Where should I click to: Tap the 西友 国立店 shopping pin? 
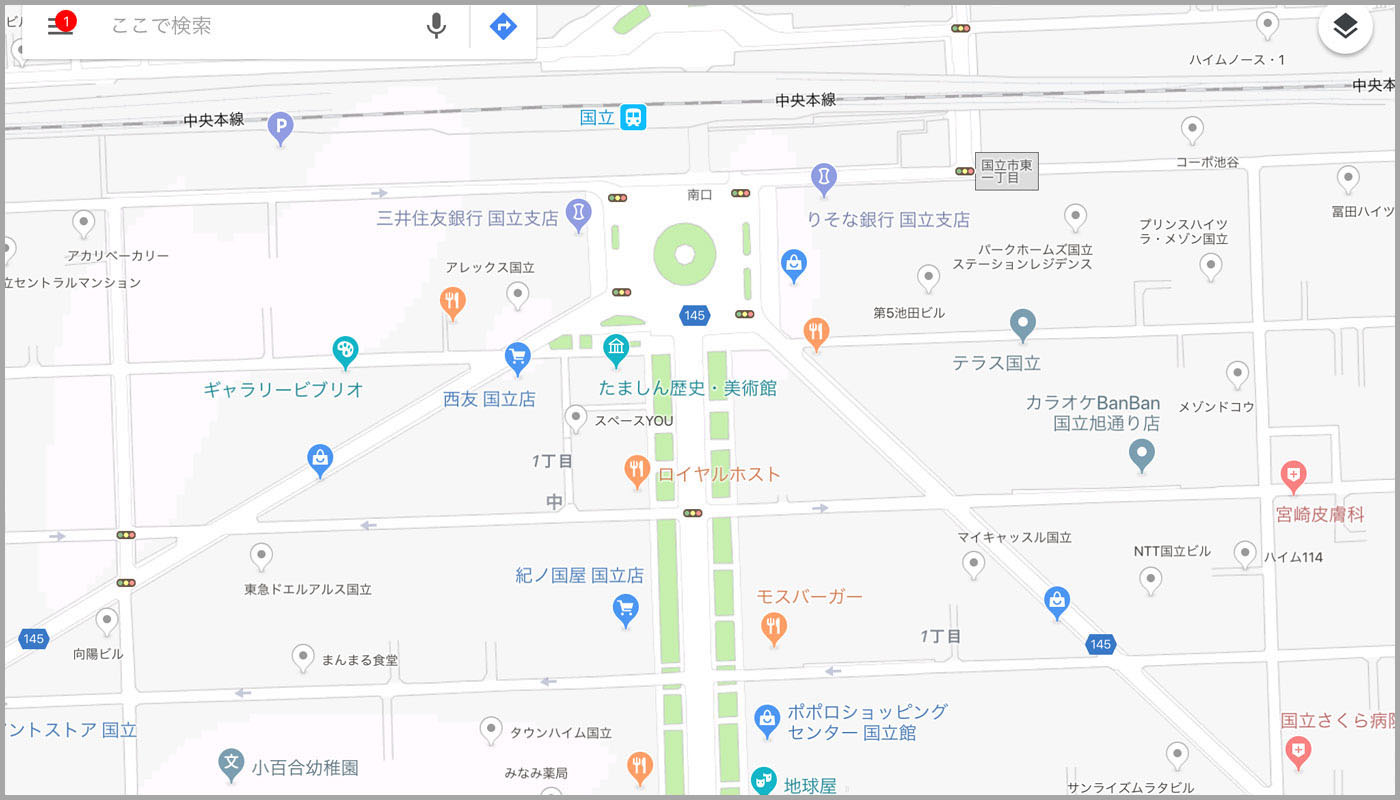[517, 356]
